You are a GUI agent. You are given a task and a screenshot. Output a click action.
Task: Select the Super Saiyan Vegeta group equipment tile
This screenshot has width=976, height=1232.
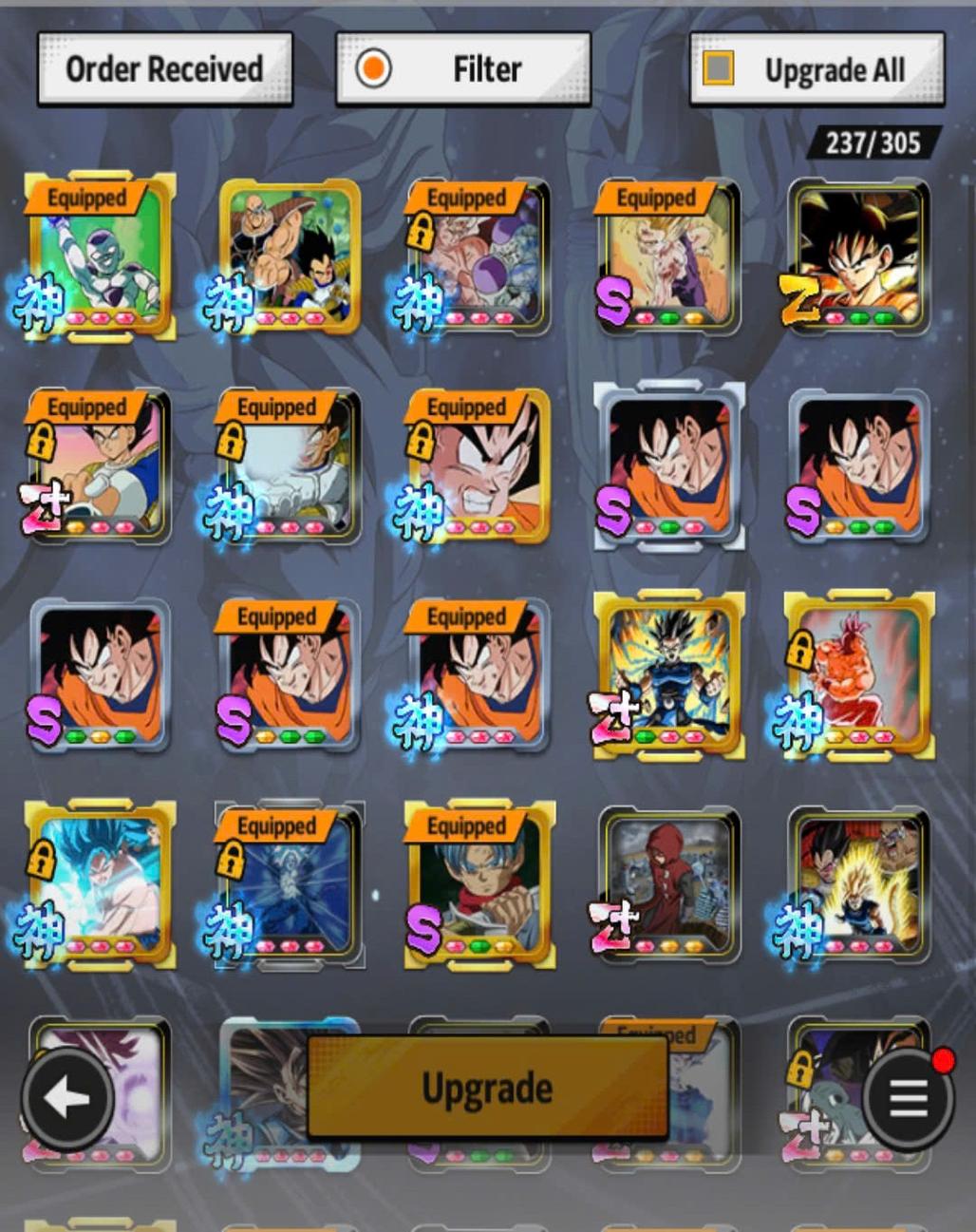click(x=859, y=884)
